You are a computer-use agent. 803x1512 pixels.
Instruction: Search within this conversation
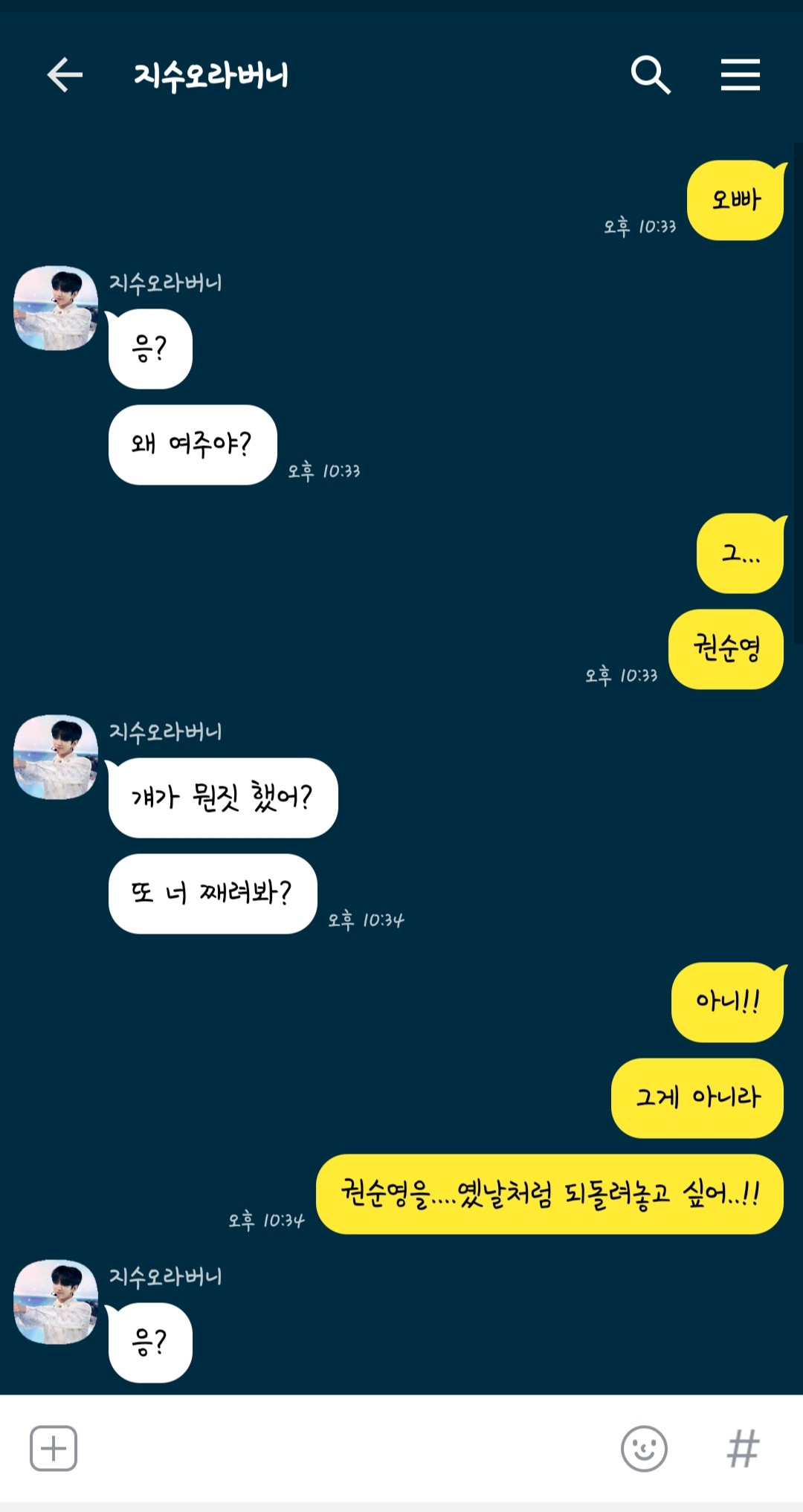tap(651, 75)
